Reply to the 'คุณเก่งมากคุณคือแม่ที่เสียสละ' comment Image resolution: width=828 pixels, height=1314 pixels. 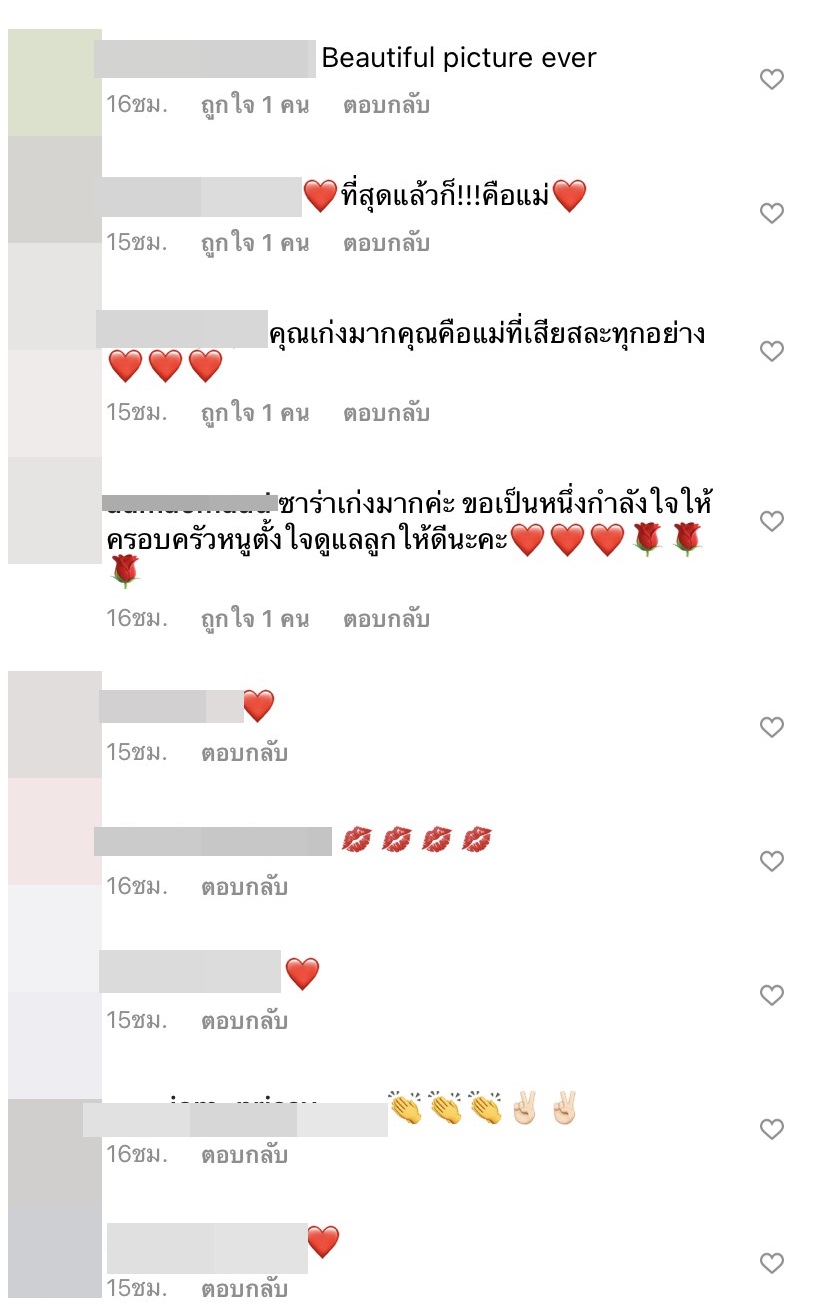point(386,413)
